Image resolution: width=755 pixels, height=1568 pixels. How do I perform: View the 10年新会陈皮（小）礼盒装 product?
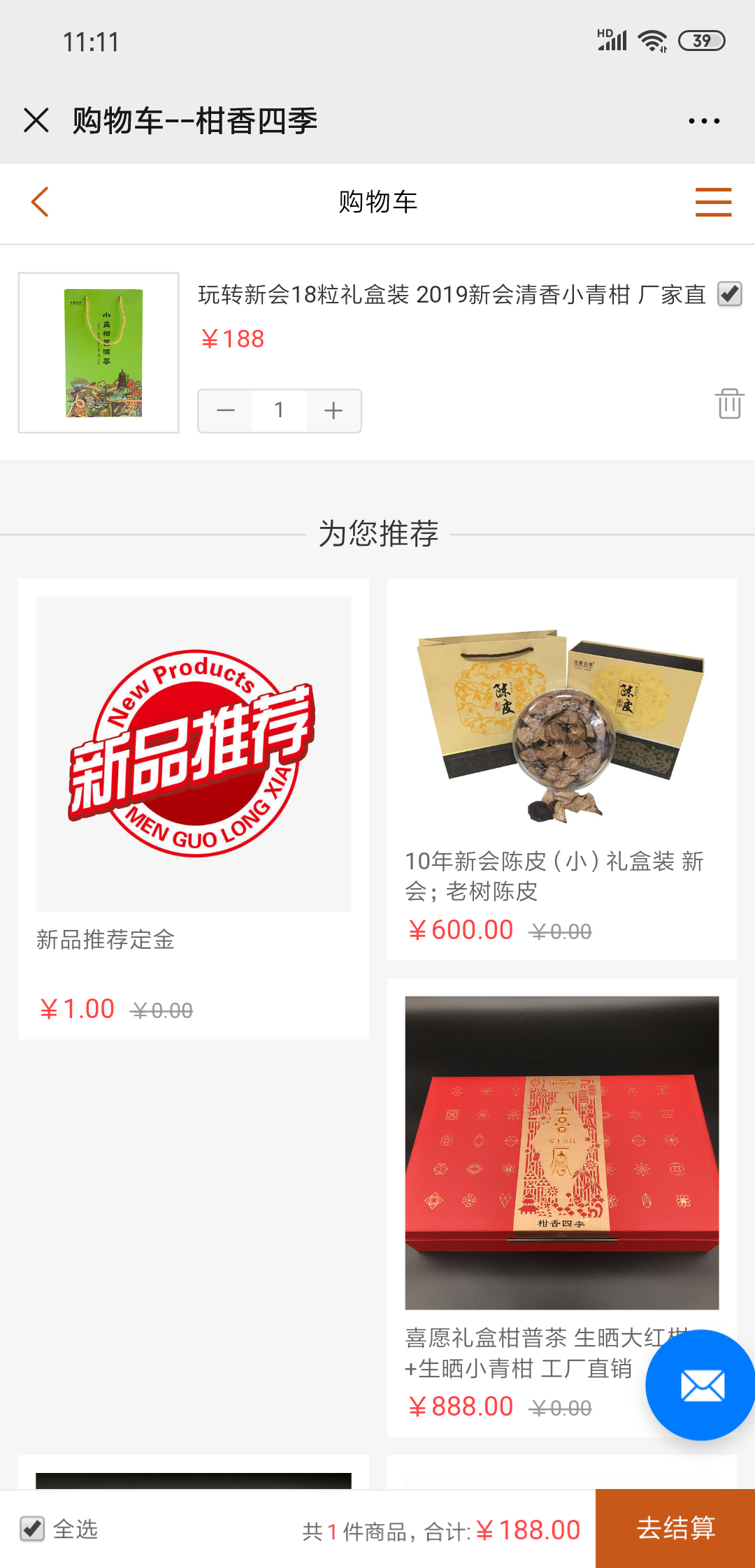tap(561, 769)
